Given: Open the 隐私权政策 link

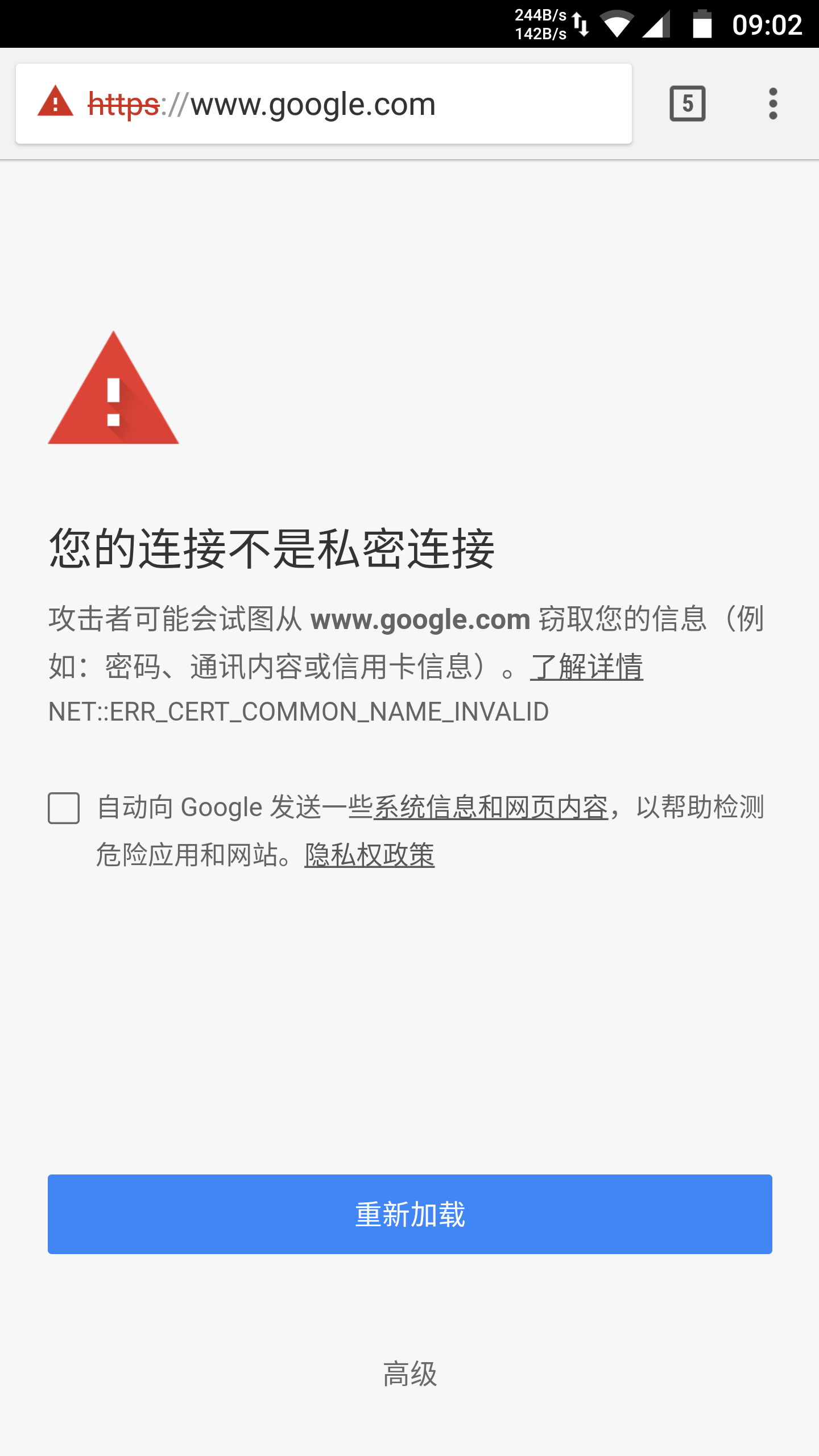Looking at the screenshot, I should [x=370, y=855].
